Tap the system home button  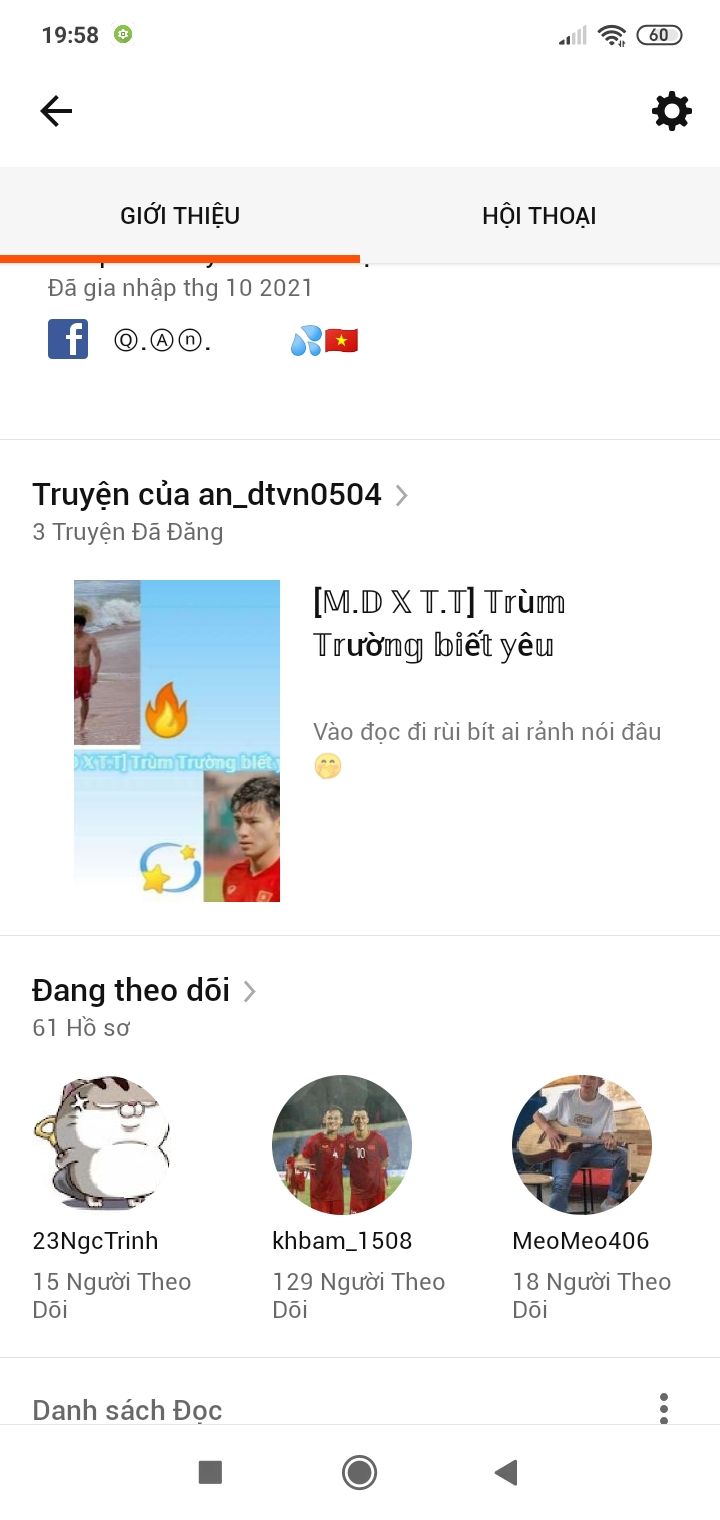point(359,1472)
